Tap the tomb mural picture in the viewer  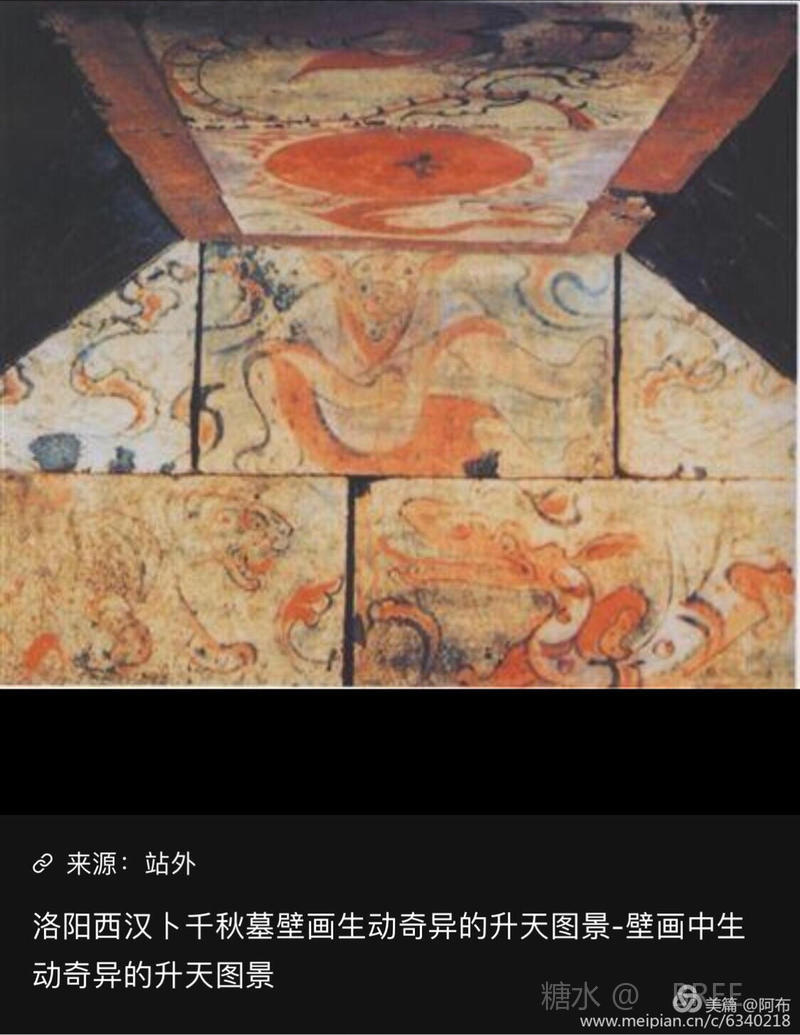[400, 345]
